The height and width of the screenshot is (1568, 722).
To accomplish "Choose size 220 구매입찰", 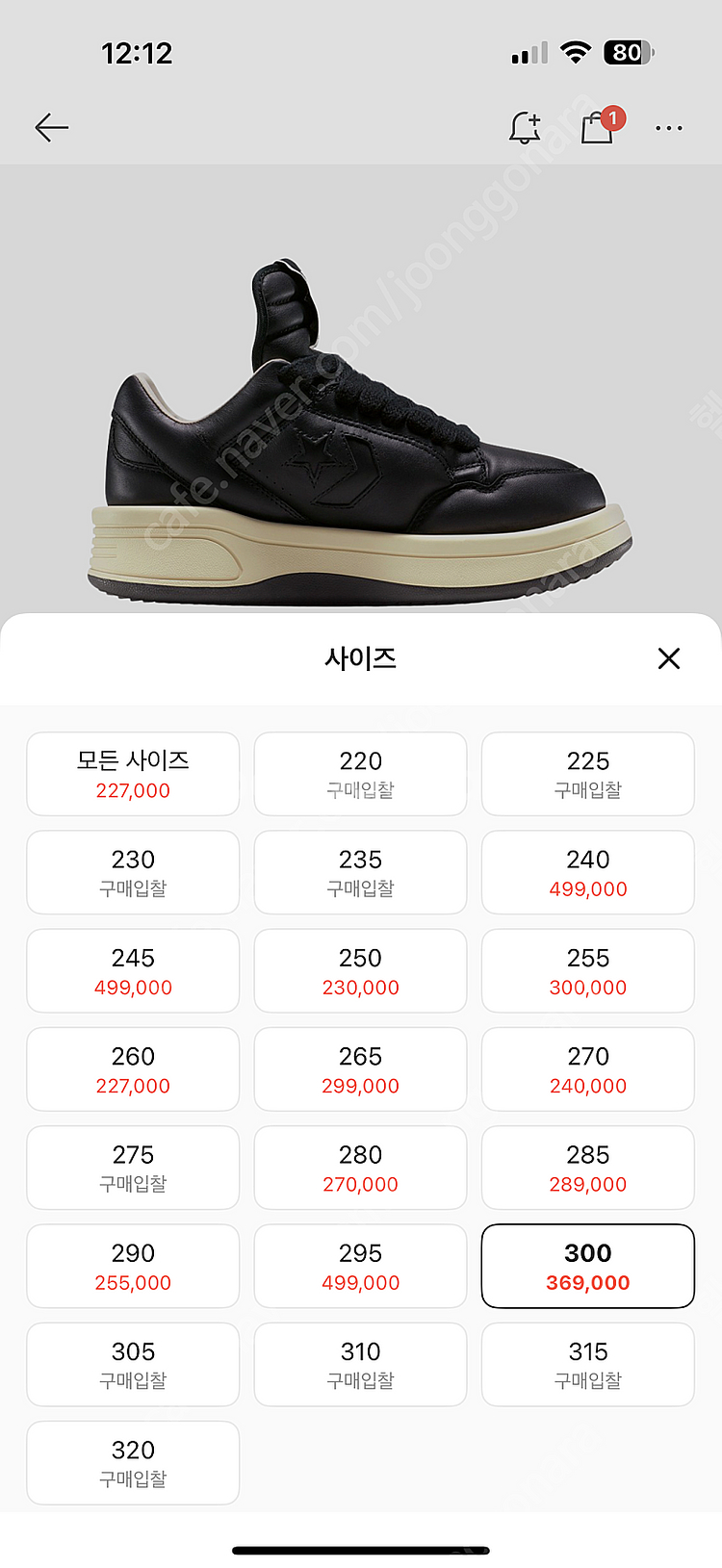I will 360,774.
